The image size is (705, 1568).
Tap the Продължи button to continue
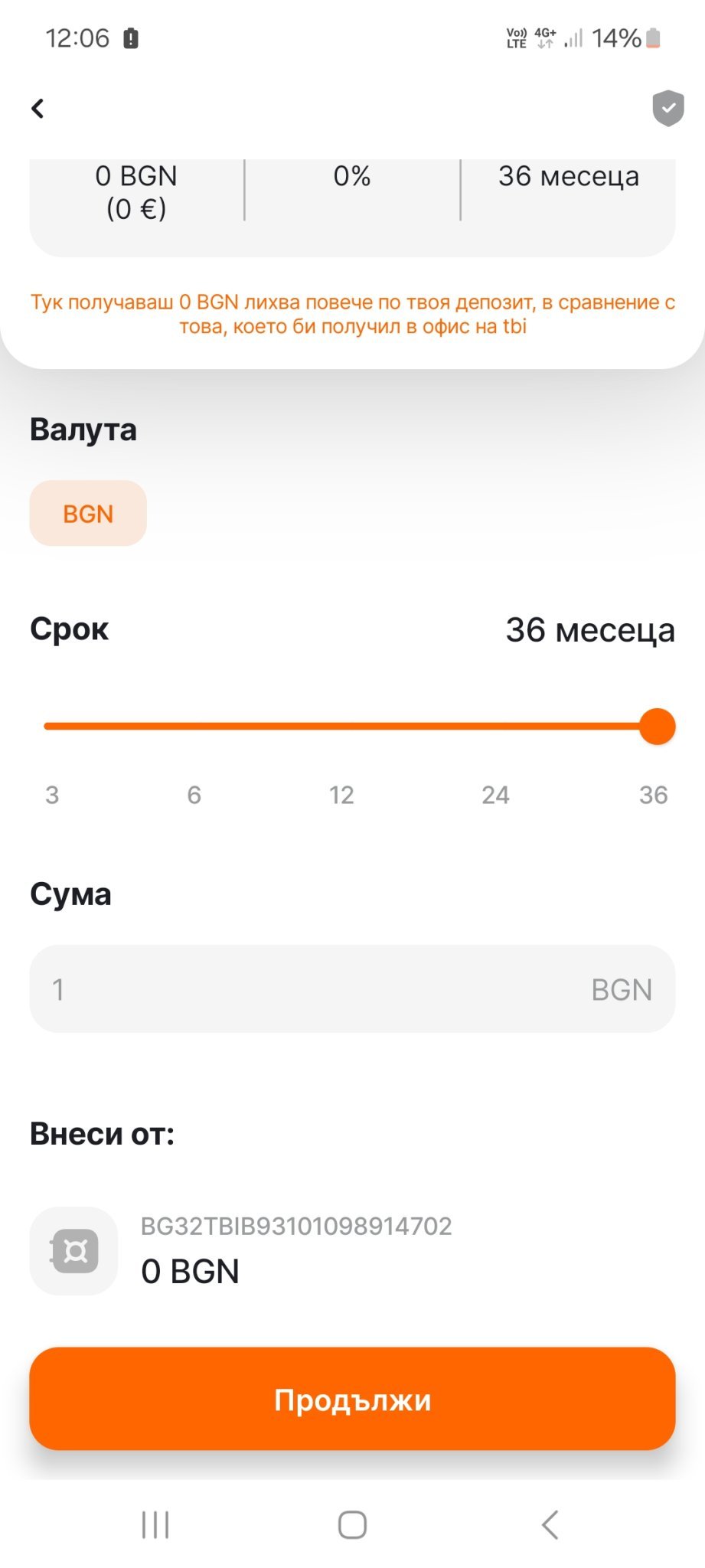click(352, 1399)
